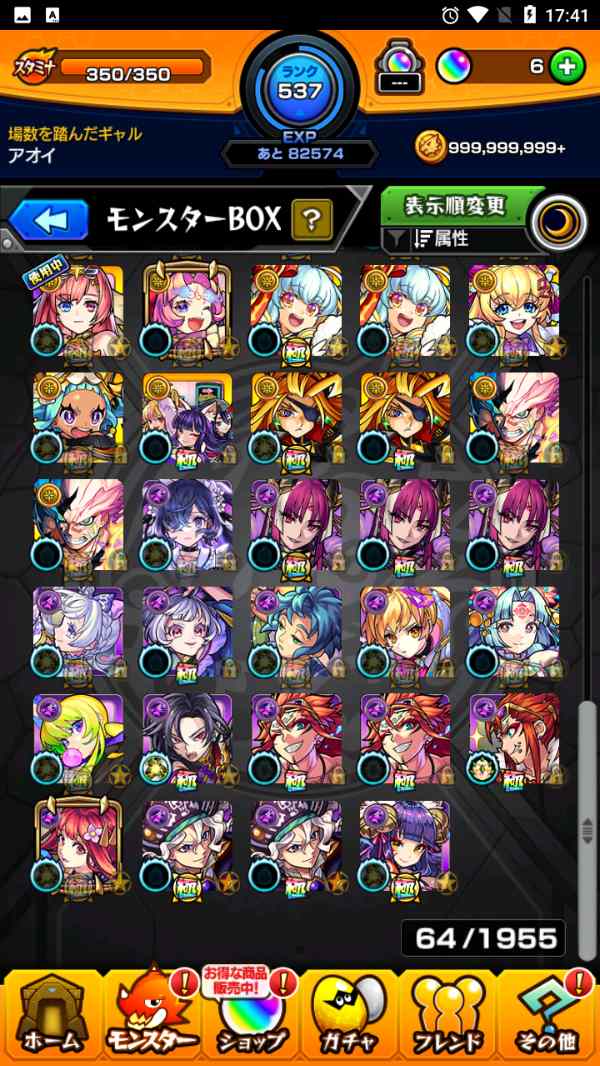Tap the crescent moon icon button
Viewport: 600px width, 1066px height.
557,223
